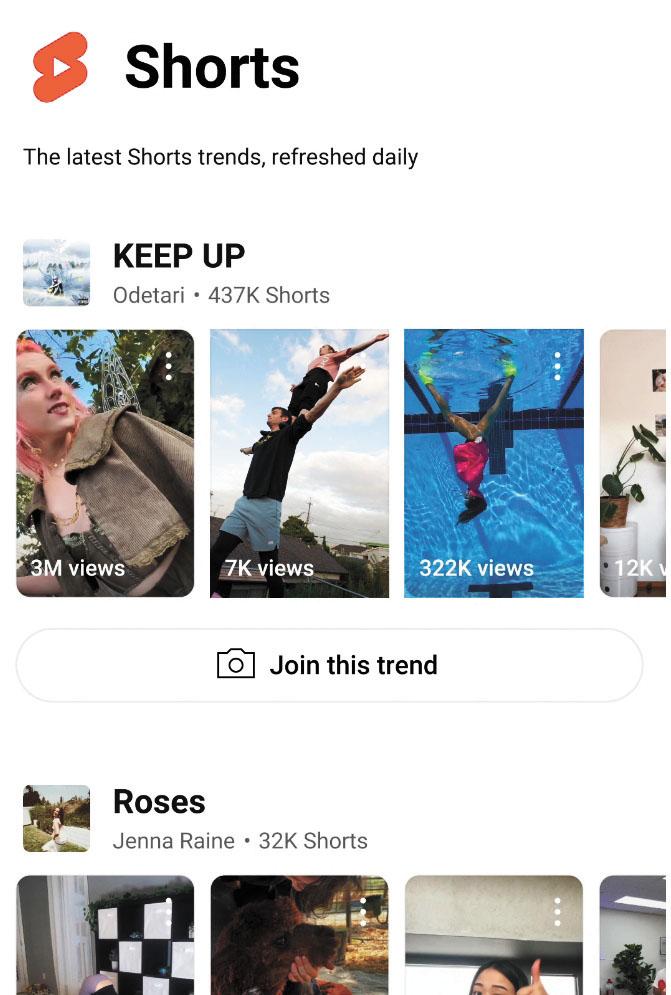Image resolution: width=671 pixels, height=995 pixels.
Task: Tap the Join this trend button
Action: point(329,665)
